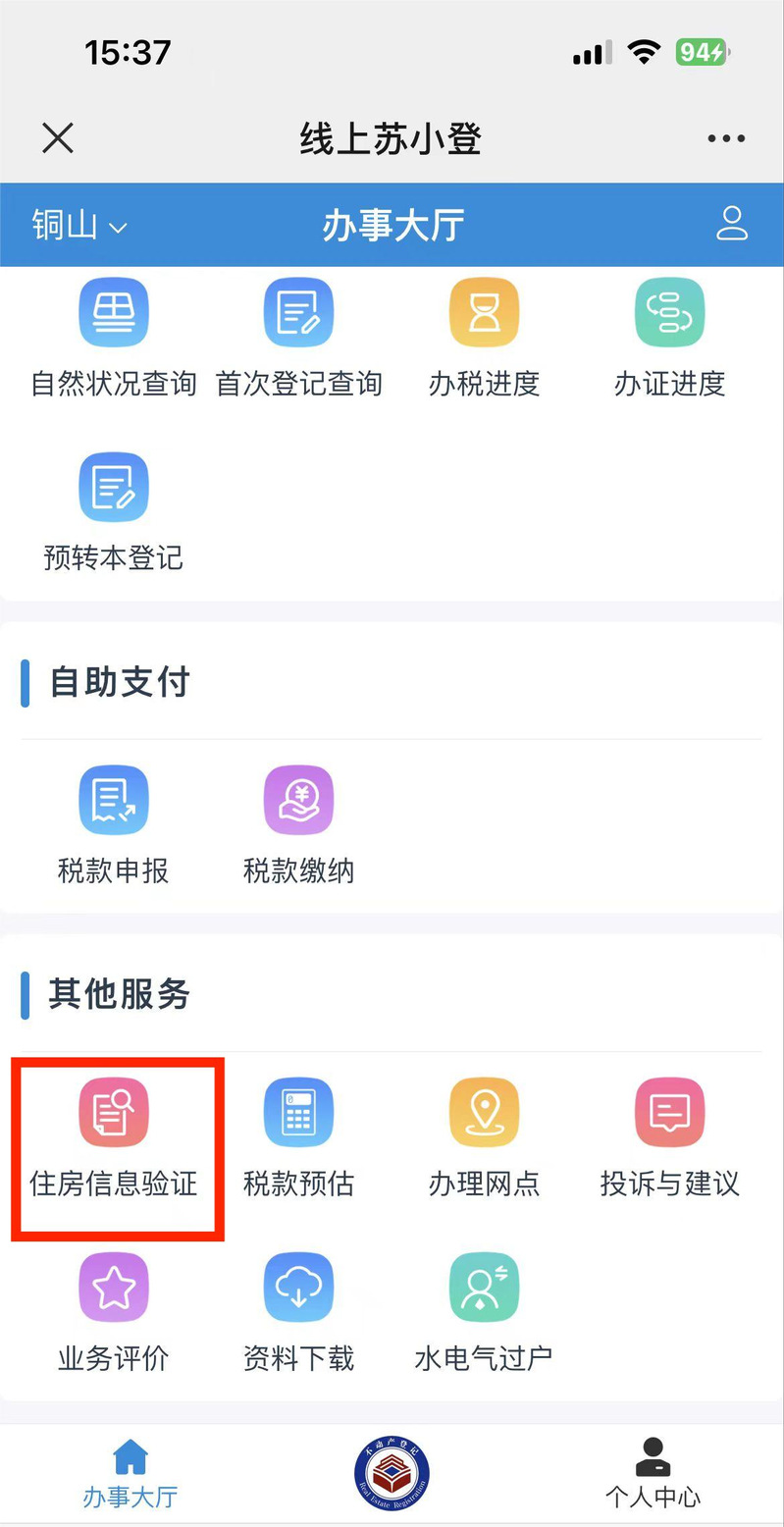Expand the 铜山 district dropdown
The image size is (784, 1527).
[79, 225]
